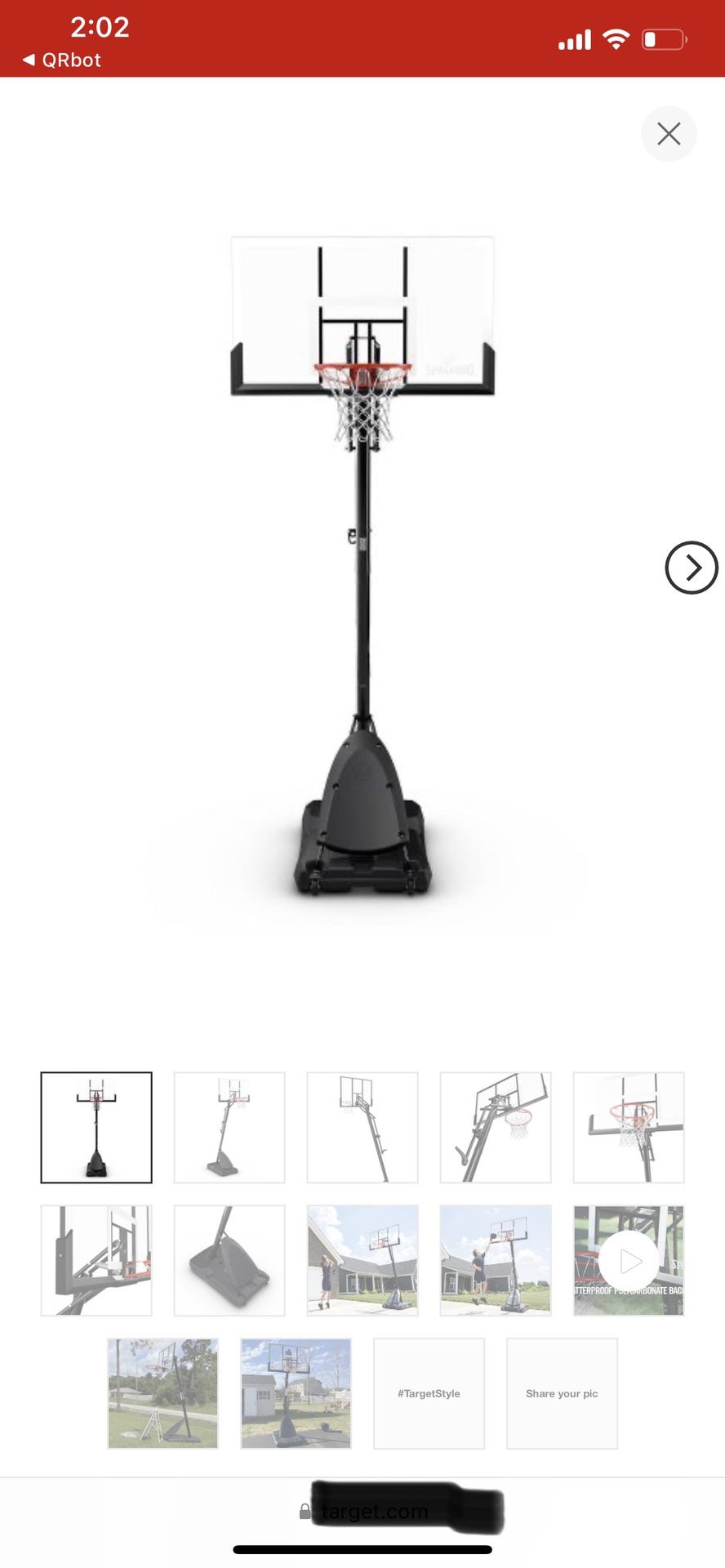Open the #TargetStyle tile
Screen dimensions: 725x1568
(x=429, y=1393)
